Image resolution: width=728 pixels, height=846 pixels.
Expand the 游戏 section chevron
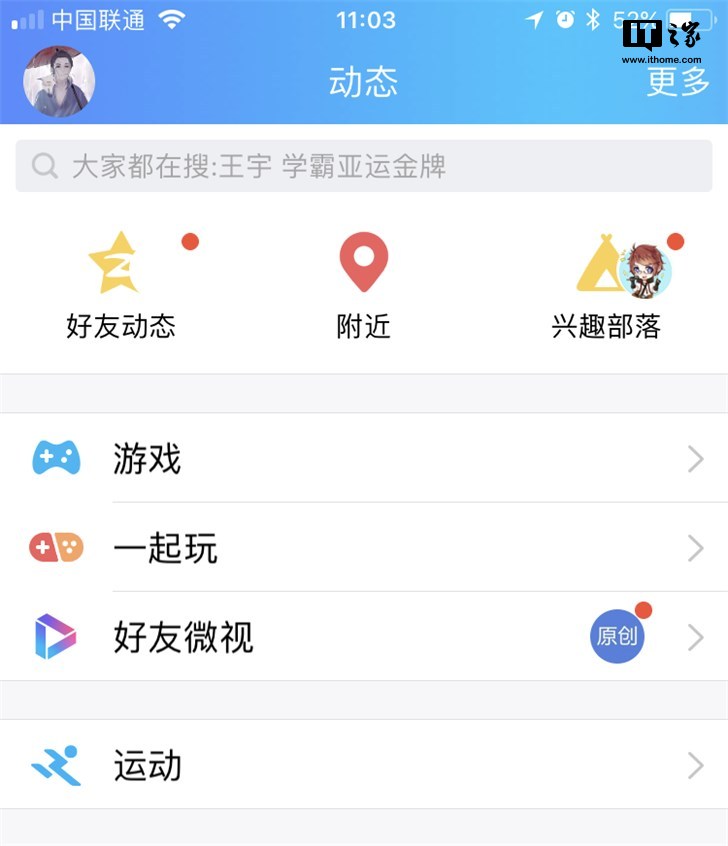[696, 459]
